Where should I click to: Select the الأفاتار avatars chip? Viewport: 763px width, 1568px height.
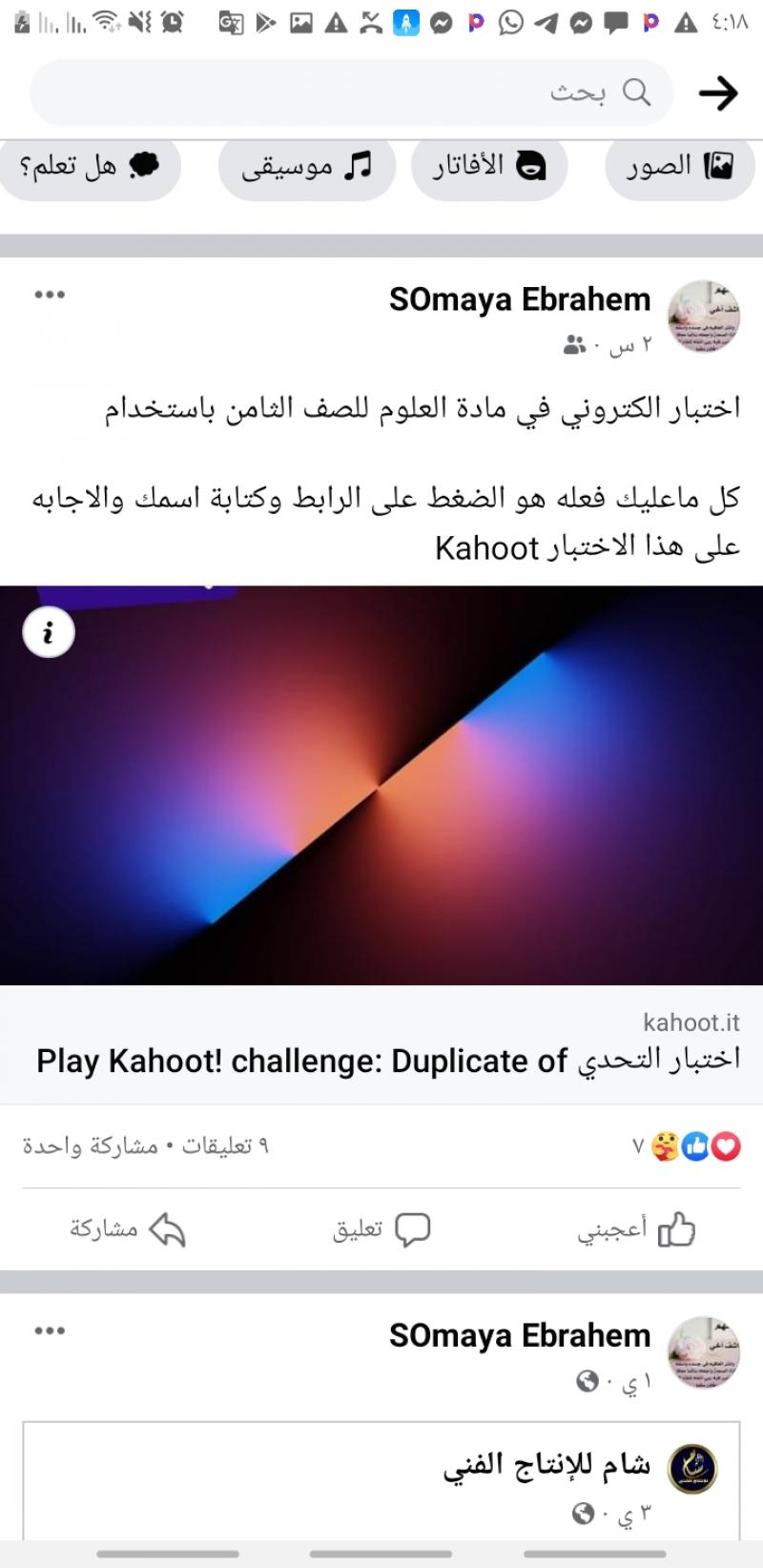(x=489, y=167)
